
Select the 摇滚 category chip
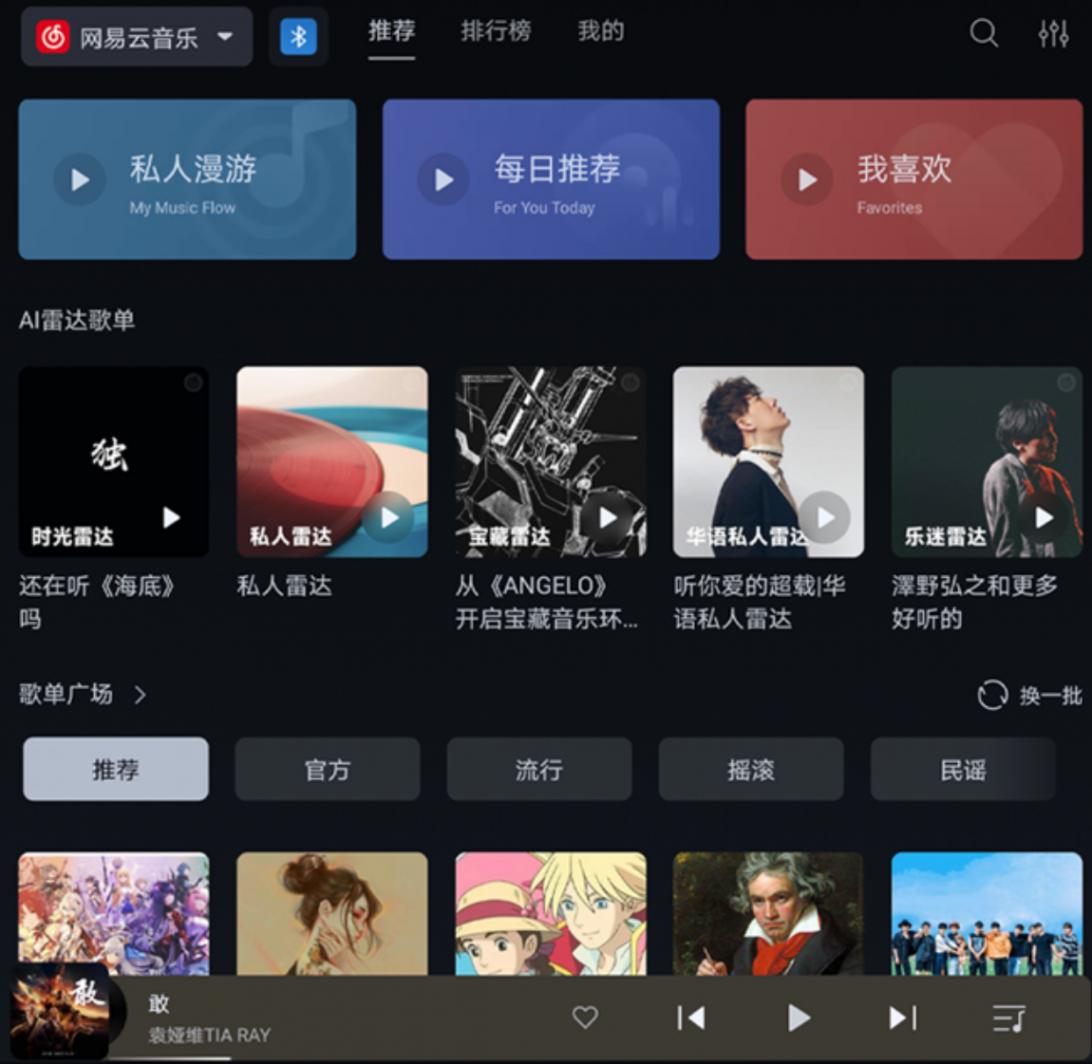click(x=751, y=769)
